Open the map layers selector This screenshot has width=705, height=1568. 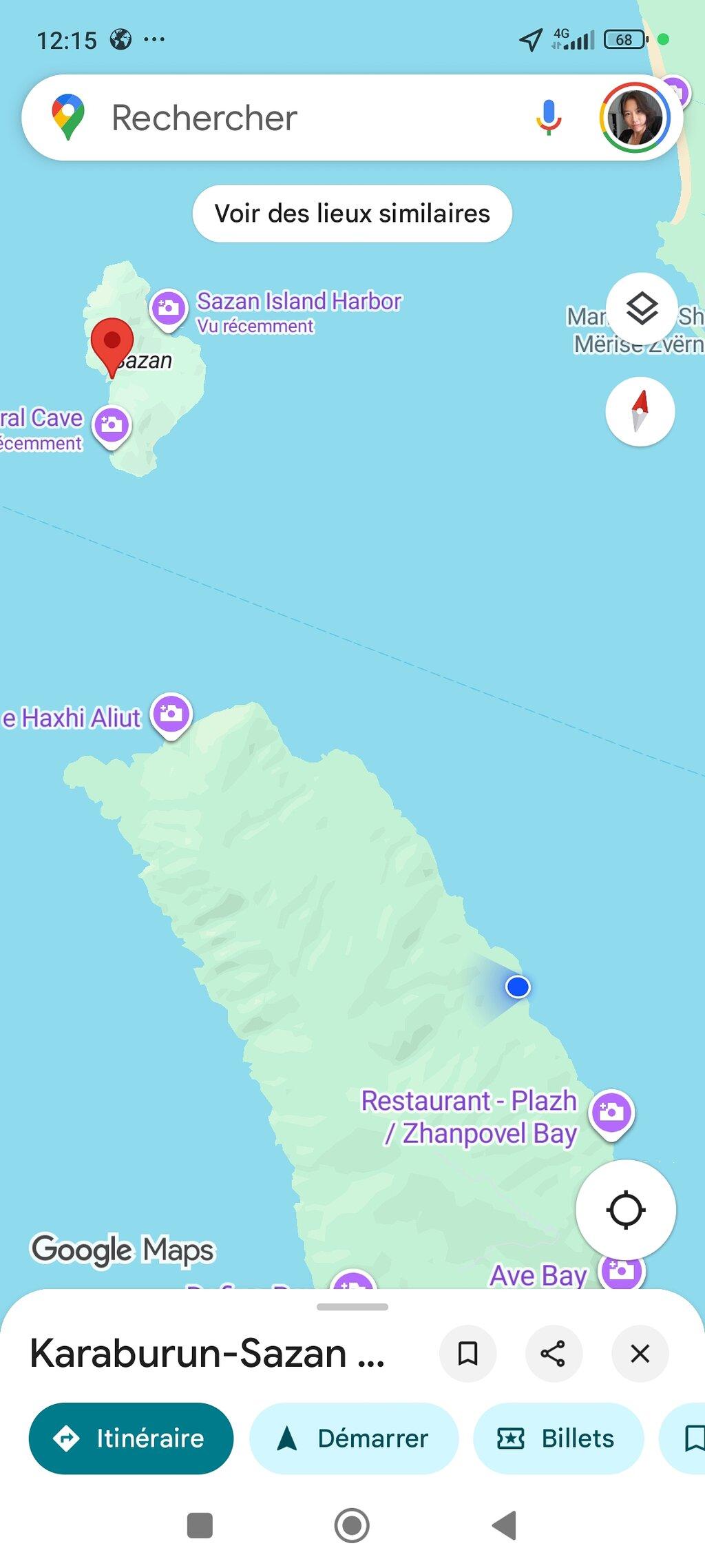[x=641, y=308]
